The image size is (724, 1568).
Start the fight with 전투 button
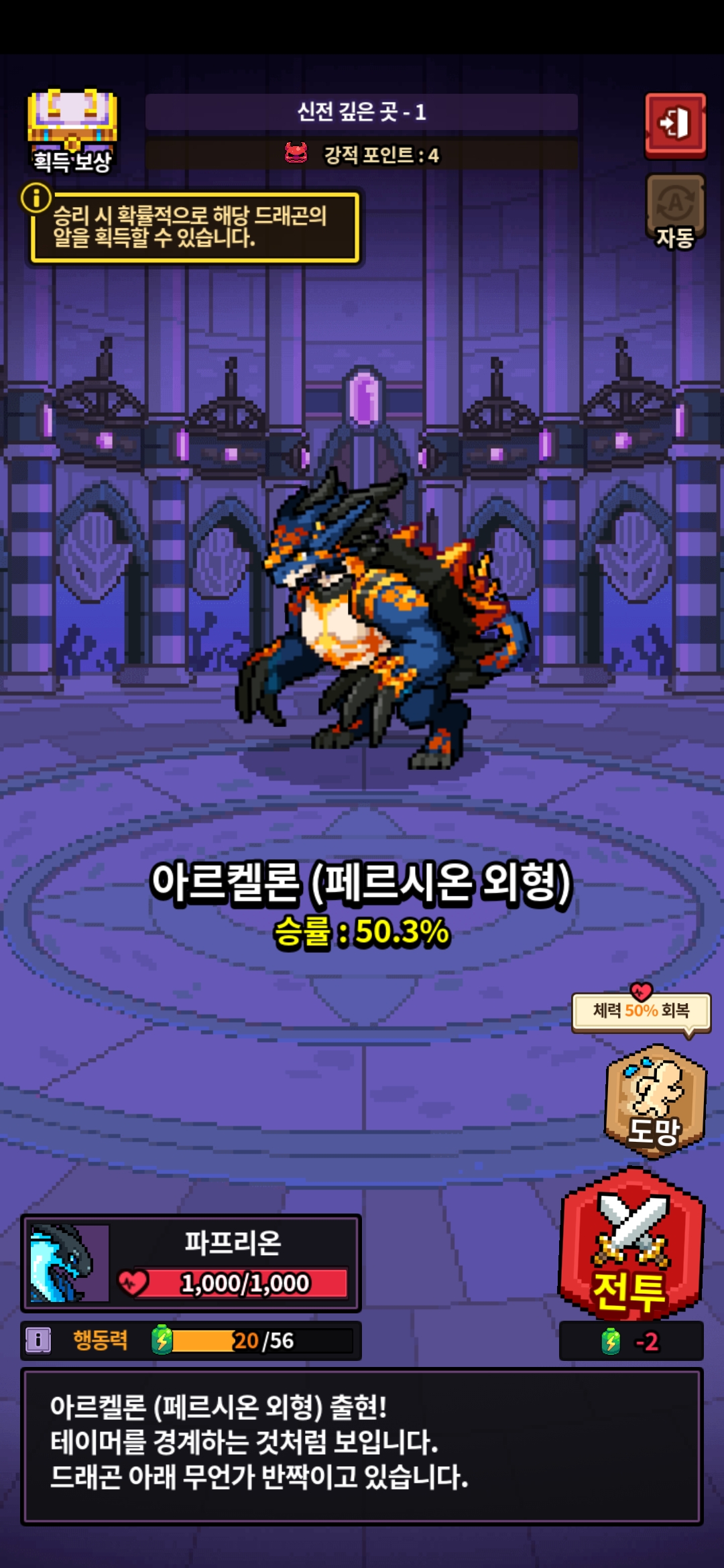[631, 1244]
